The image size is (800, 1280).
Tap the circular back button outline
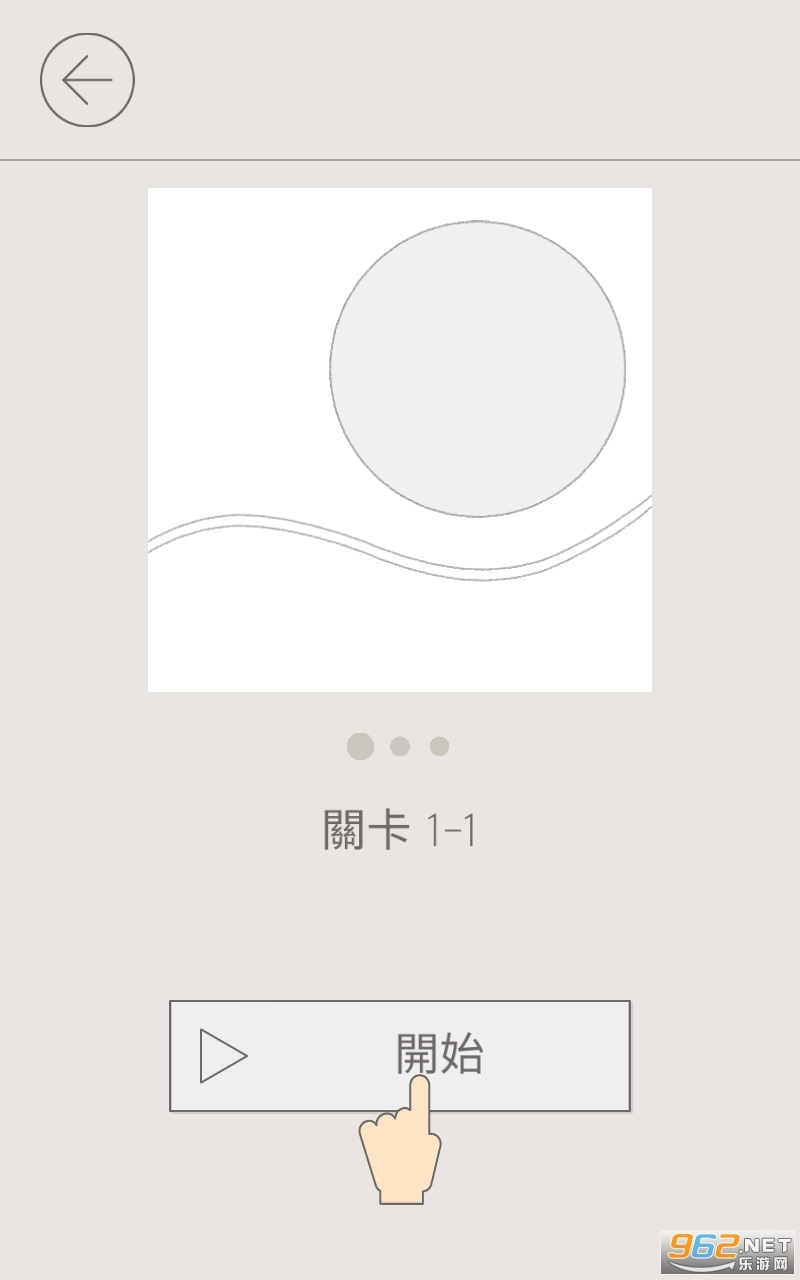pos(86,80)
